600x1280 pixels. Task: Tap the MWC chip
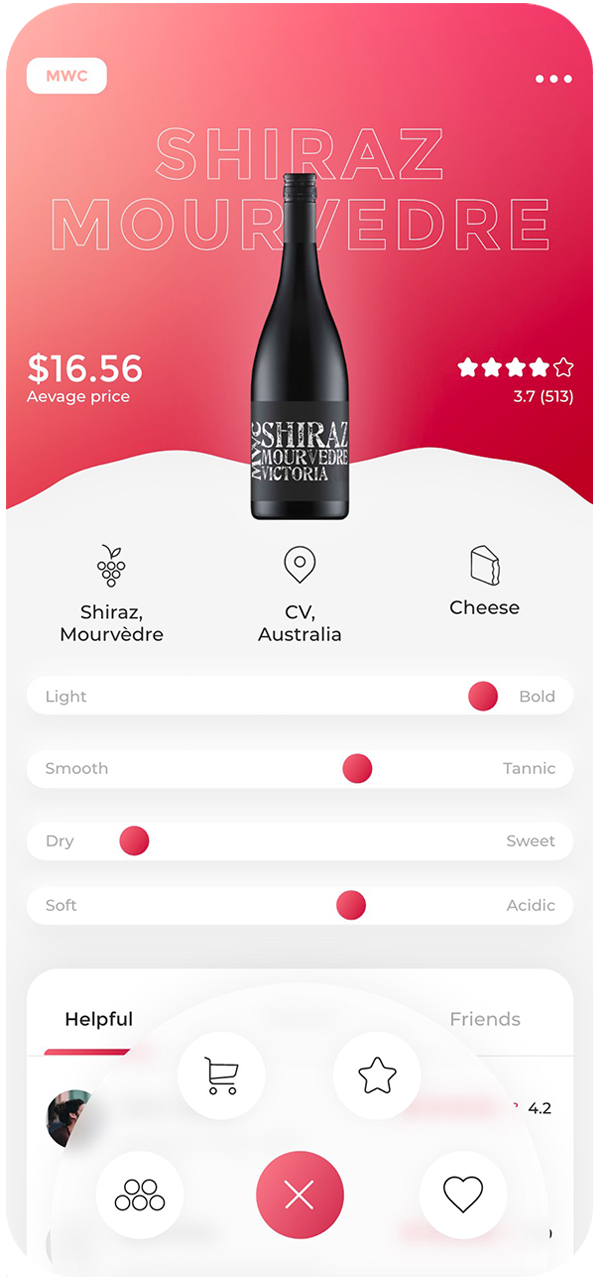[x=66, y=76]
